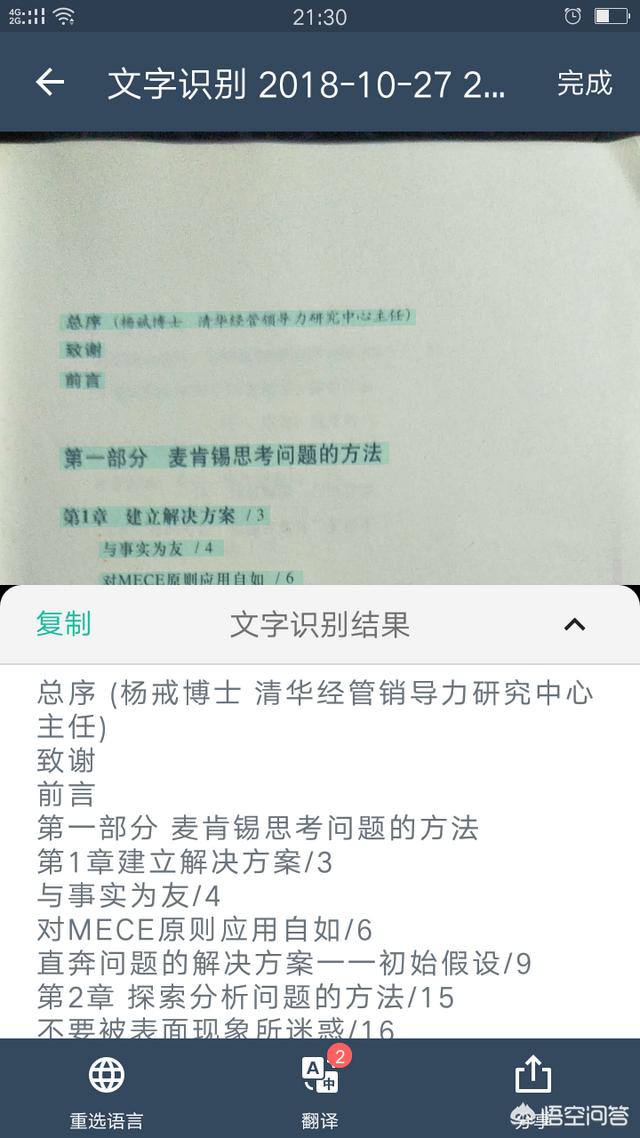Share the recognition result
This screenshot has width=640, height=1138.
coord(533,1078)
